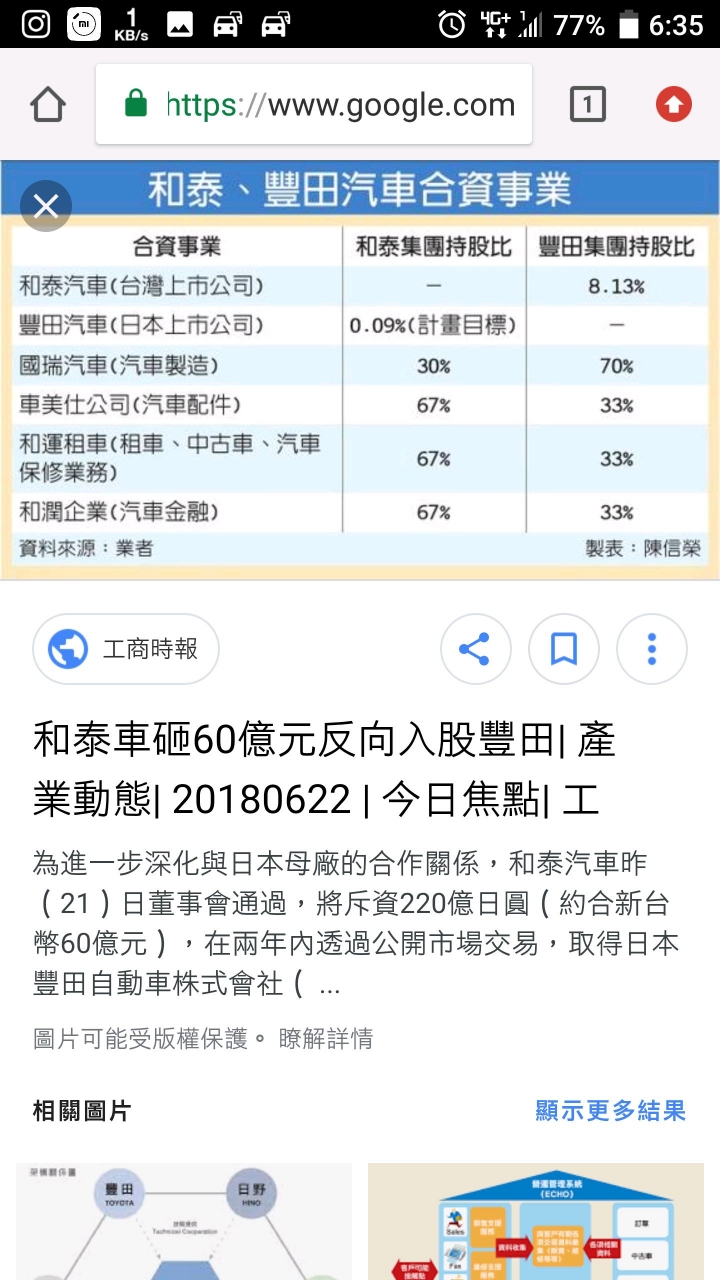Open the tab switcher
The image size is (720, 1280).
(x=587, y=104)
